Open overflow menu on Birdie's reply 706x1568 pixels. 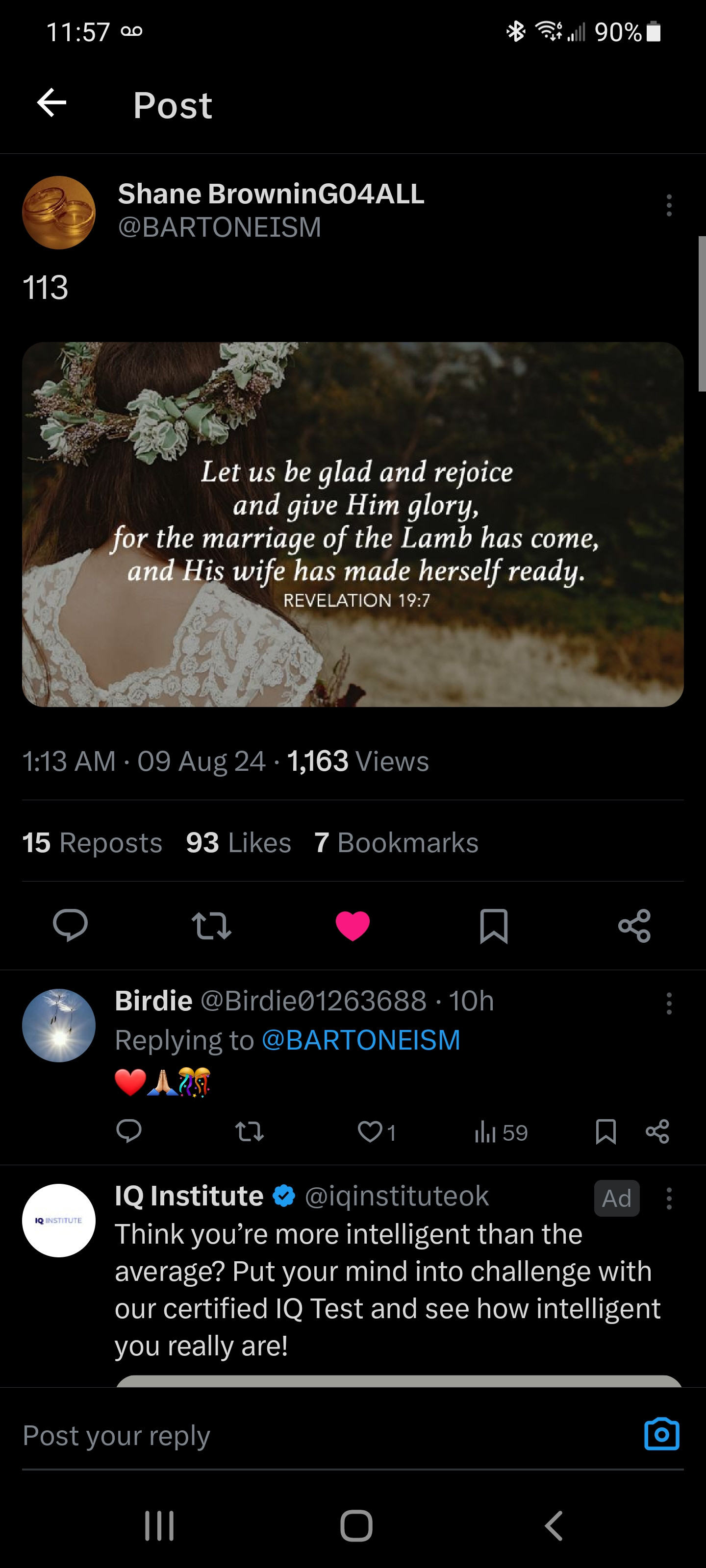click(x=669, y=1004)
